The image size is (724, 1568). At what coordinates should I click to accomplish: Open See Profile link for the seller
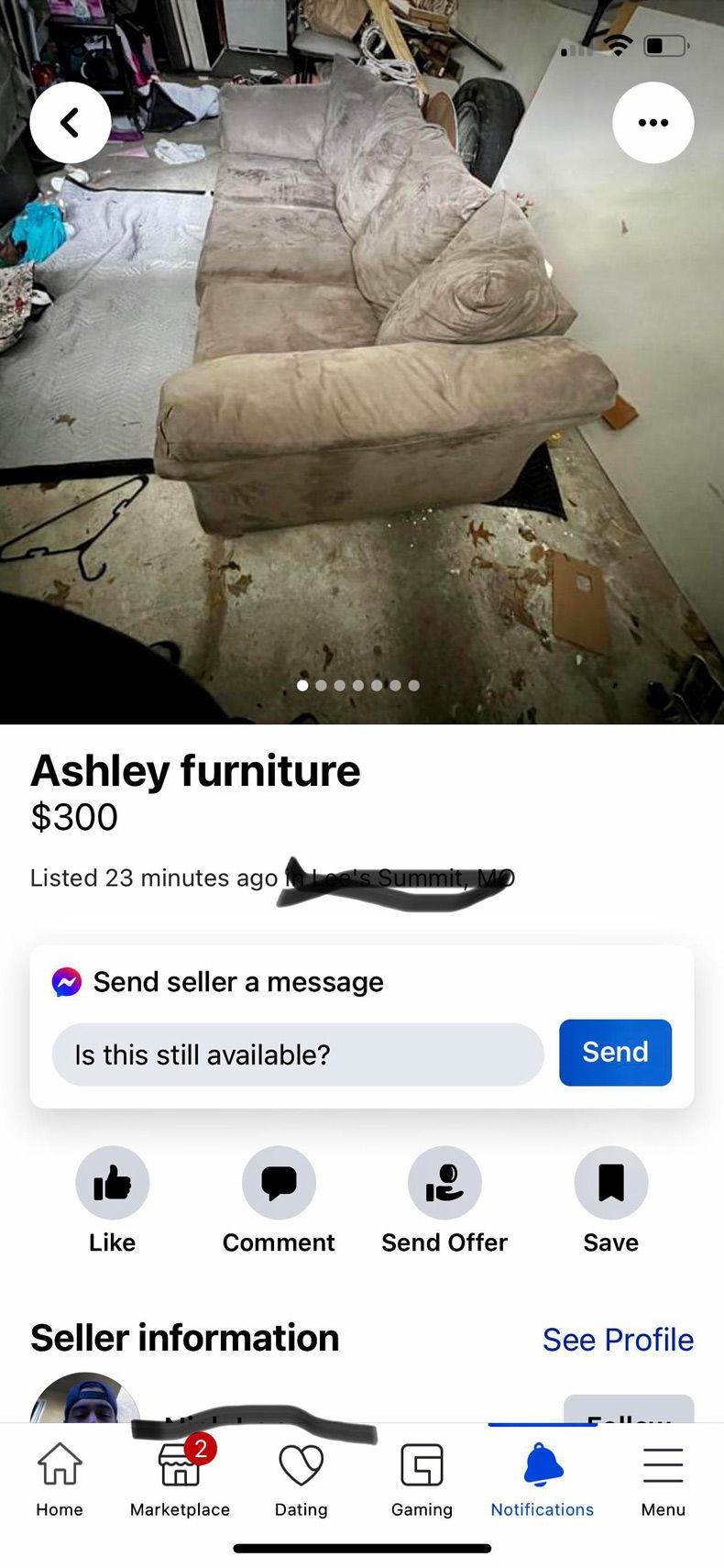coord(618,1340)
